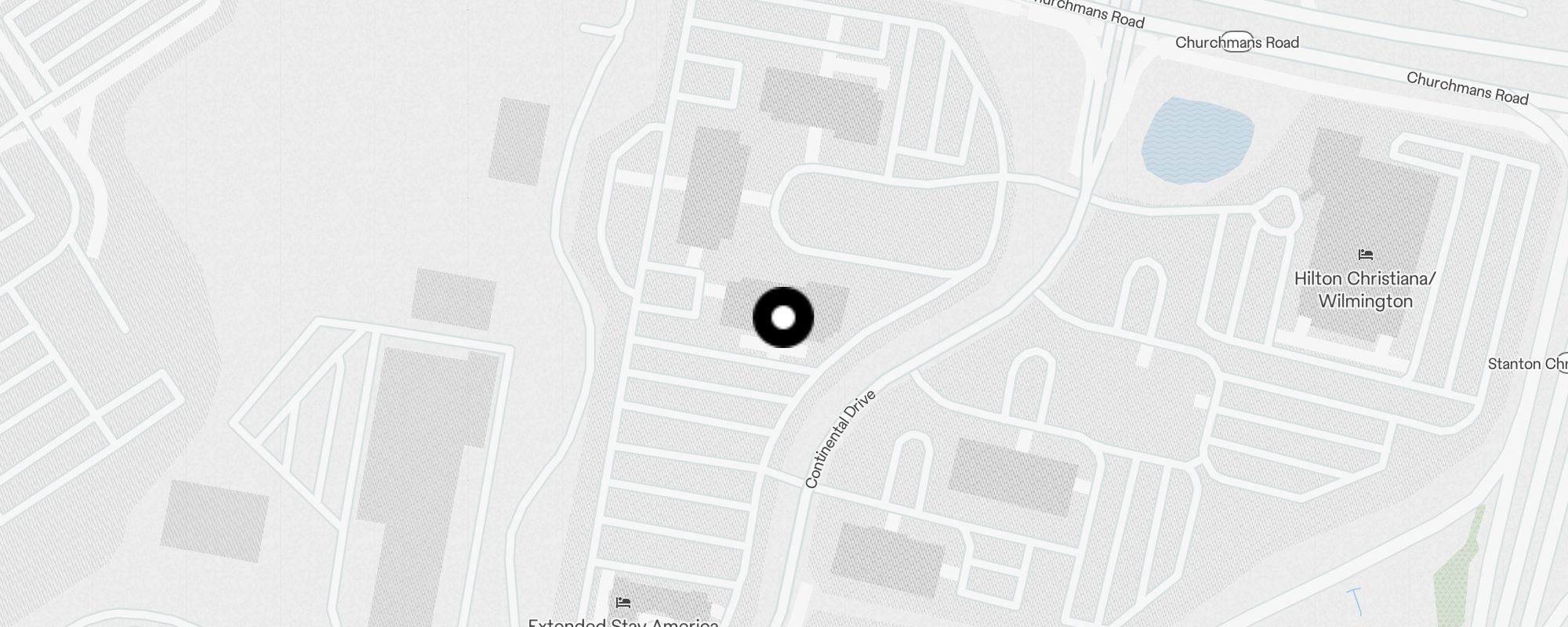Open the Extended Stay America hotel marker

click(623, 603)
